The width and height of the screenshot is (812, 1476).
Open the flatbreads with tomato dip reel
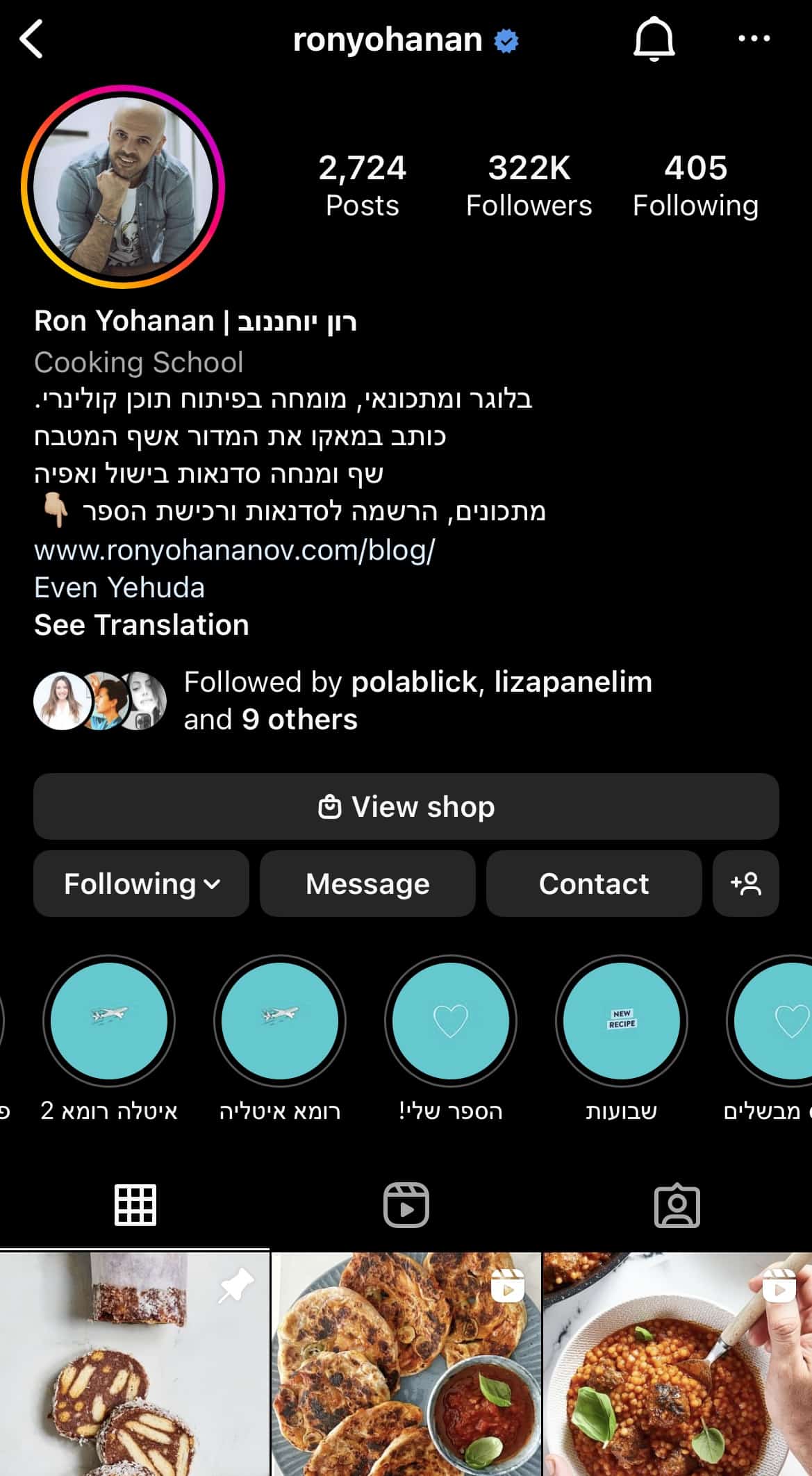pos(406,1363)
